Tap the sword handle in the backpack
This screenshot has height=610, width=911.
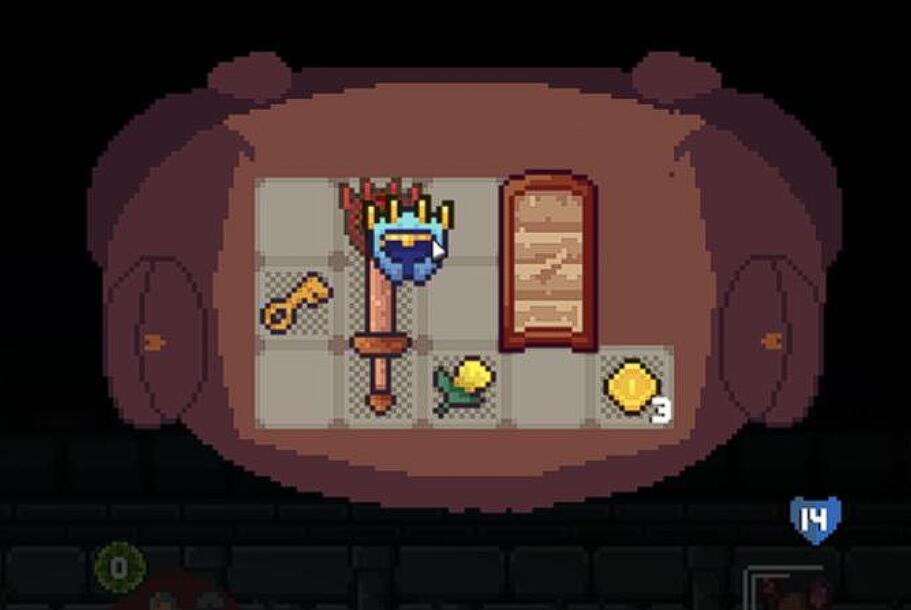click(380, 372)
